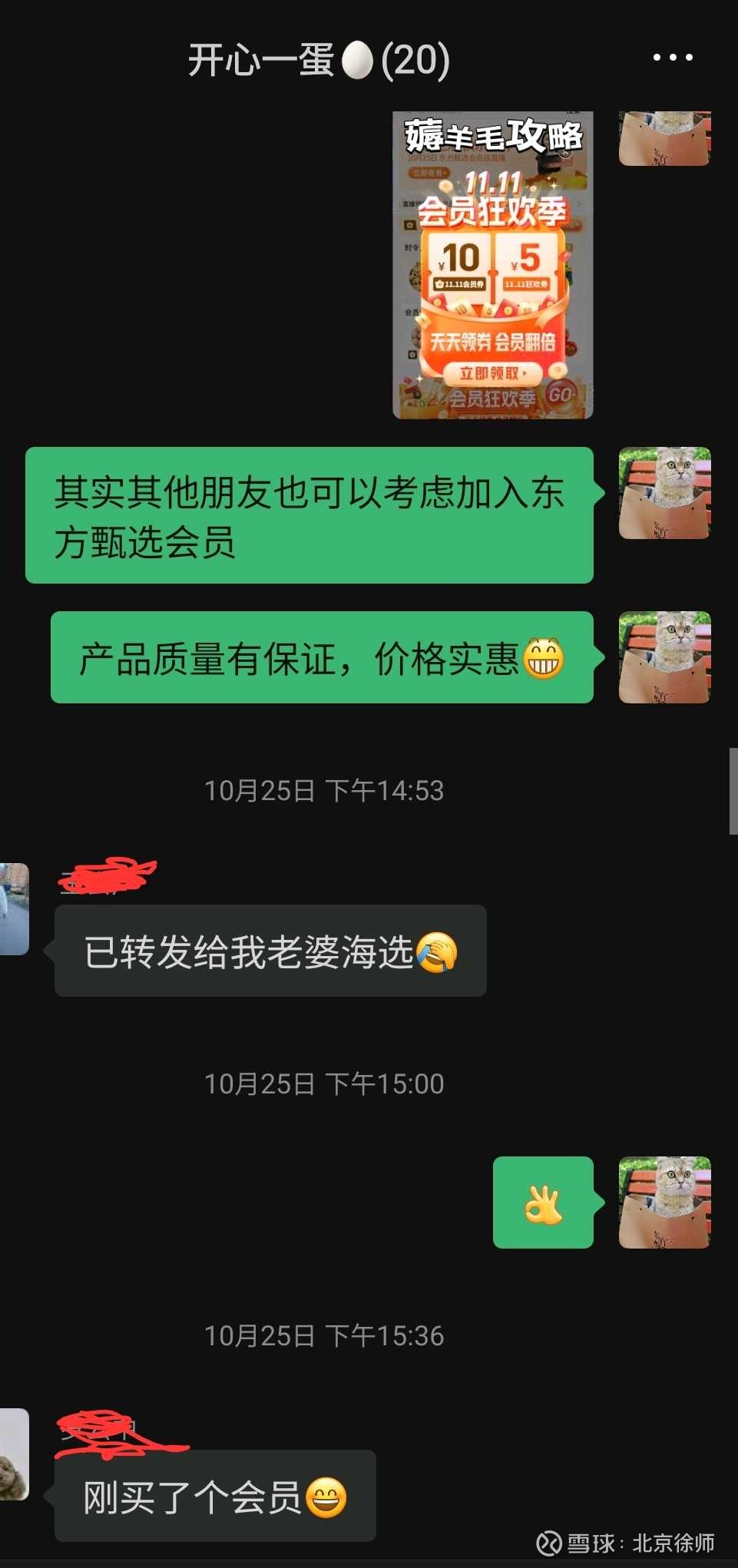Tap cat avatar beside 产品质量有保证 message

pyautogui.click(x=664, y=657)
